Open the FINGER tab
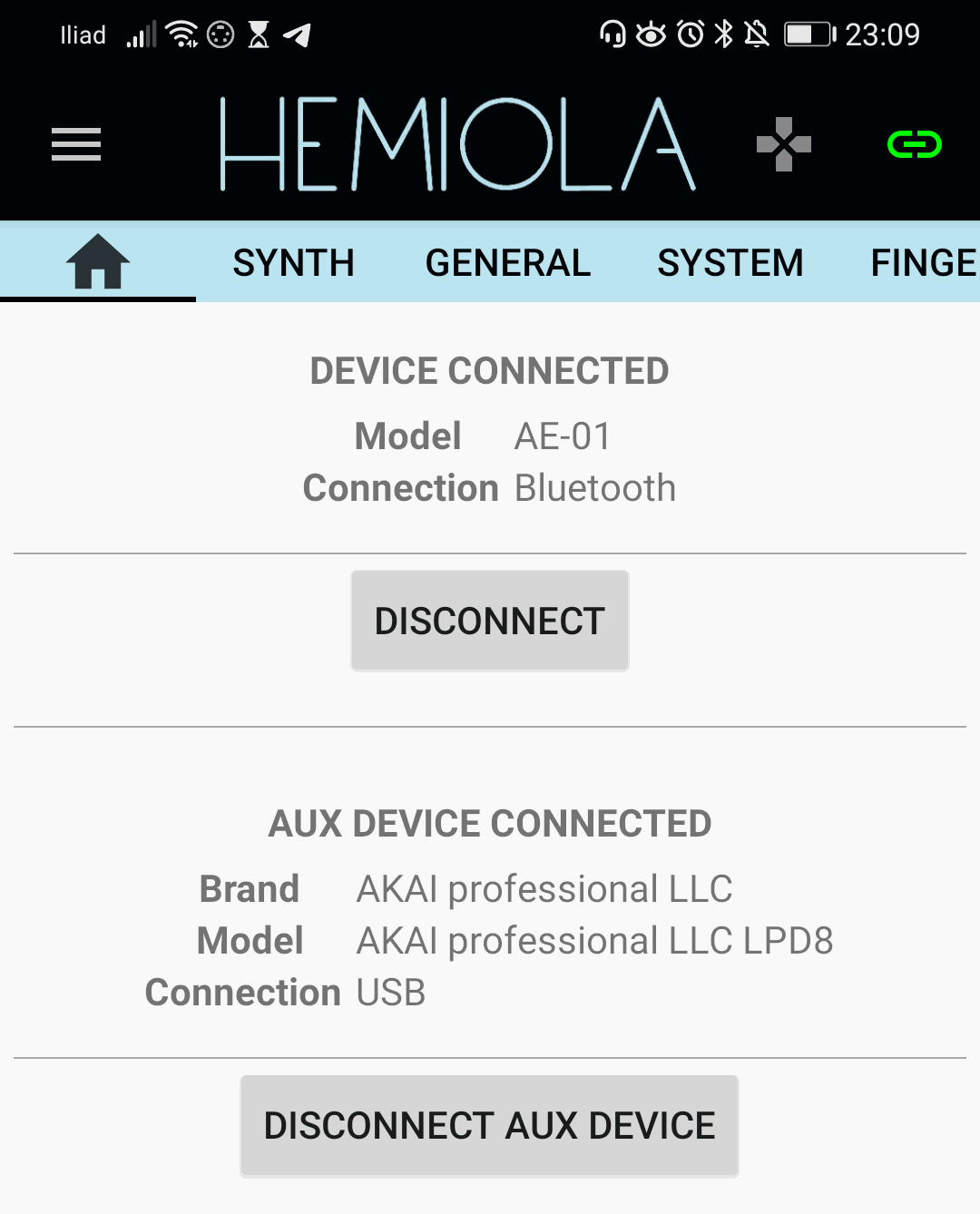 (925, 261)
